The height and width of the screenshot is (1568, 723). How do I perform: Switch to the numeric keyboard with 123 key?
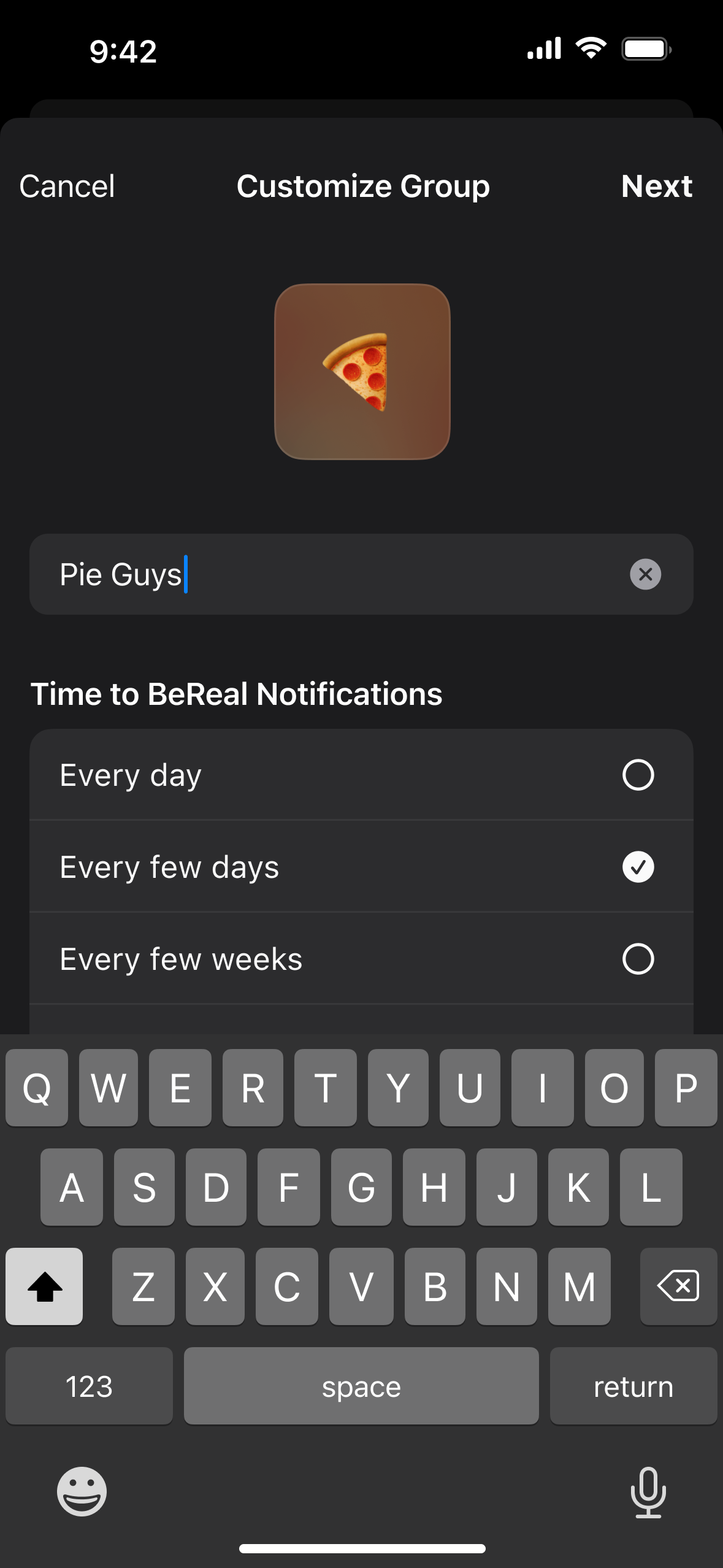click(x=89, y=1386)
